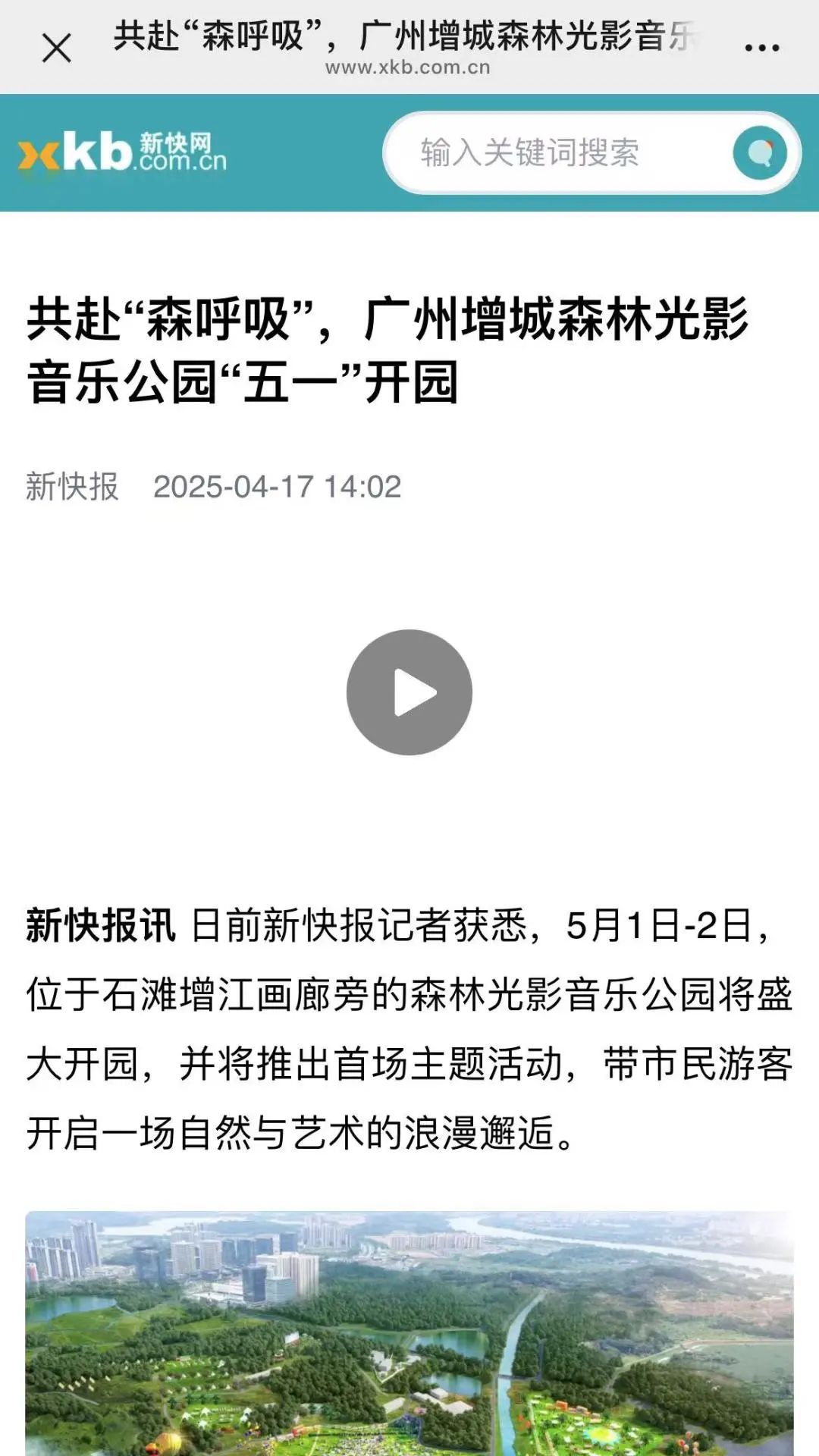Screen dimensions: 819x1456
Task: Tap the keyword search input field
Action: [546, 152]
